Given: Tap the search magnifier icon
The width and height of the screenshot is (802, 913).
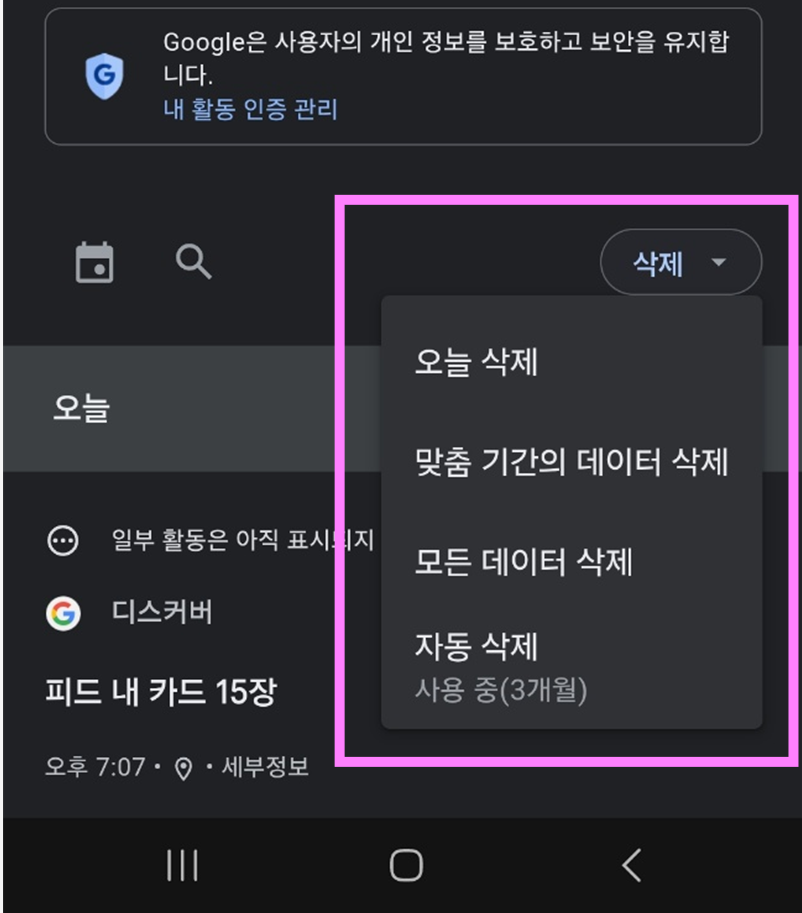Looking at the screenshot, I should coord(192,262).
